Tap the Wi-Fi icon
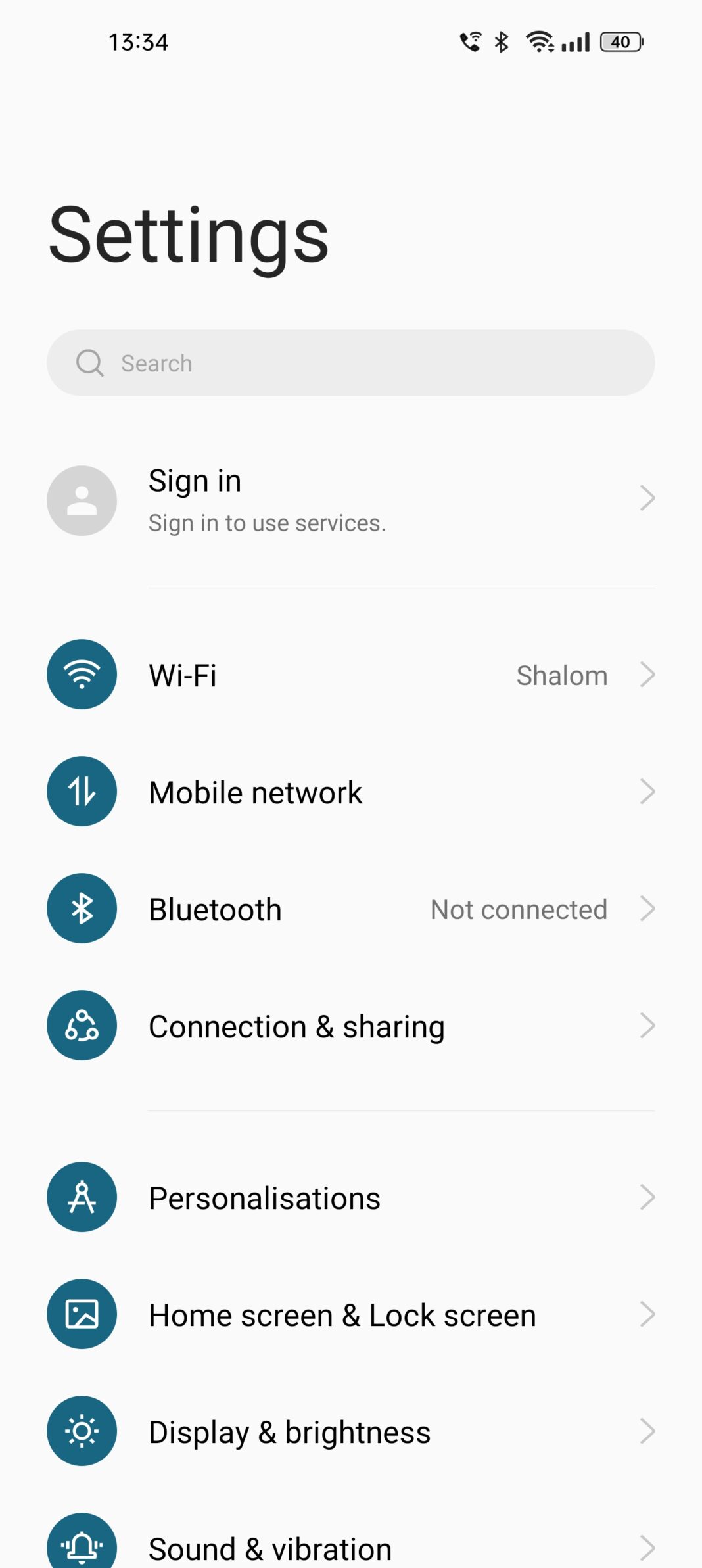 82,674
